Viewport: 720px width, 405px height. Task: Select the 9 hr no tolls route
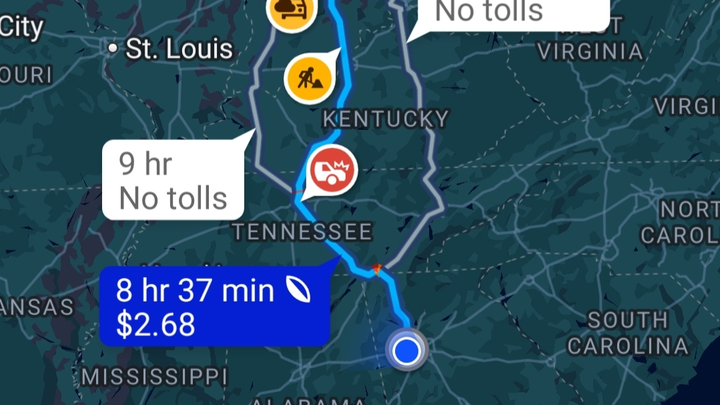coord(173,180)
